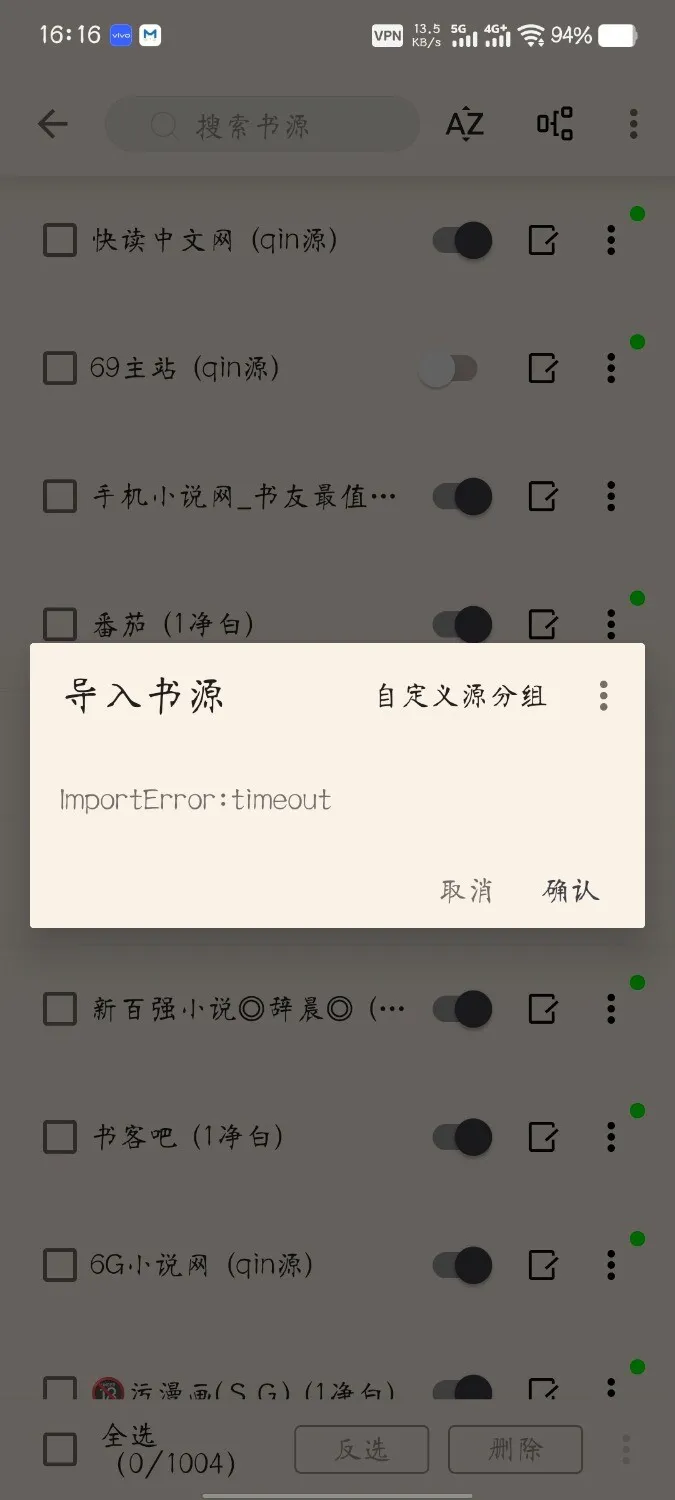675x1500 pixels.
Task: Edit the 6G小说网 (qin源) source
Action: (542, 1265)
